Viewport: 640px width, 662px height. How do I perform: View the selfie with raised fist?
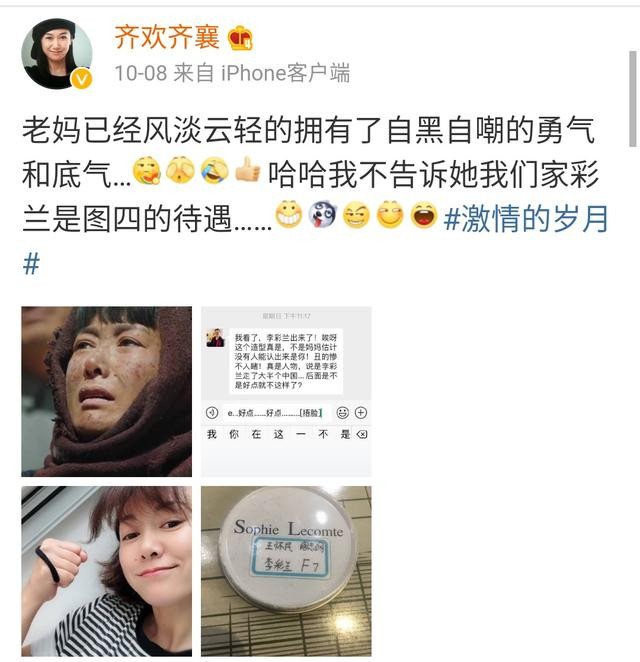point(106,570)
